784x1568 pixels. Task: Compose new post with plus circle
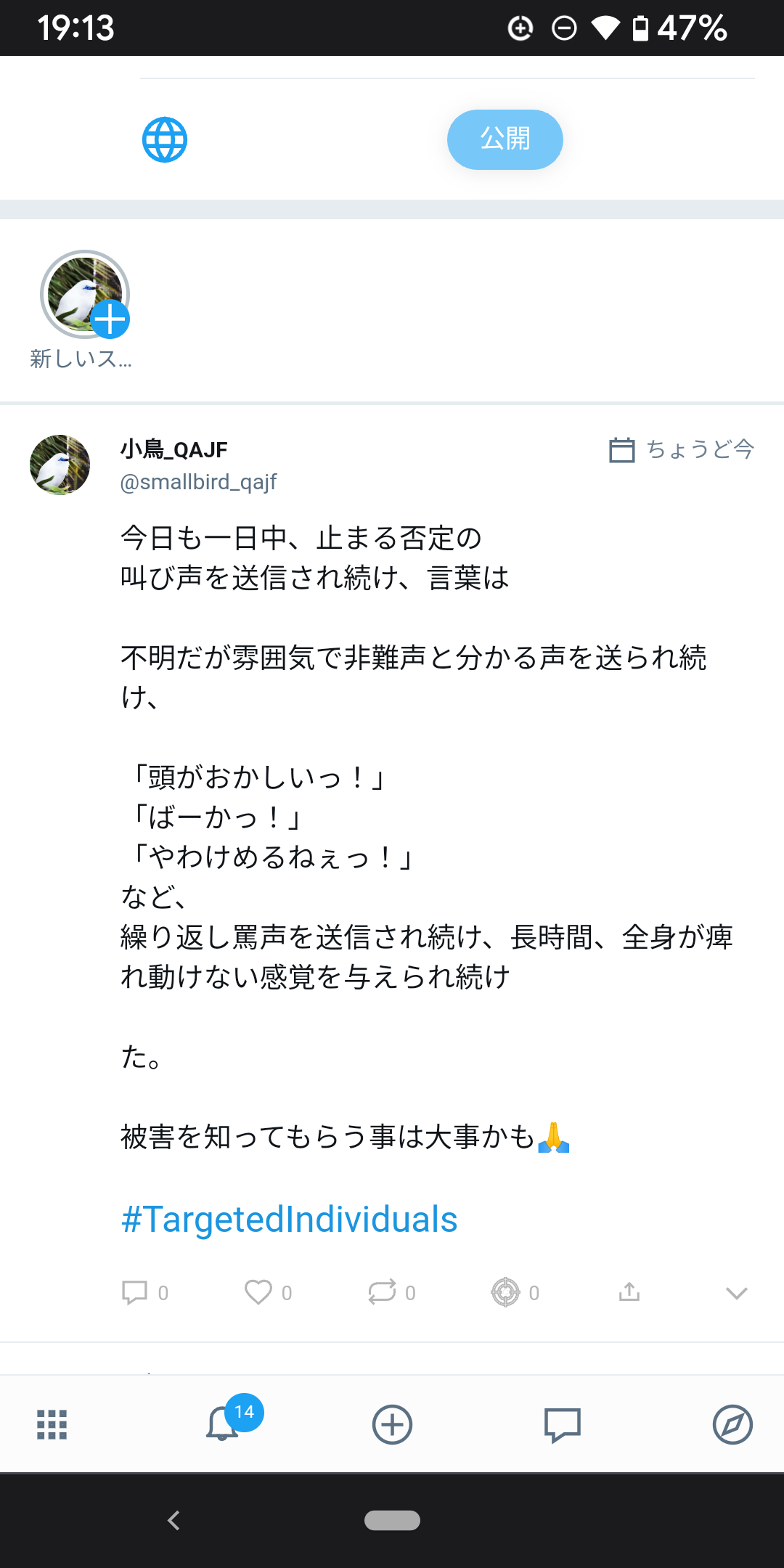[x=392, y=1424]
